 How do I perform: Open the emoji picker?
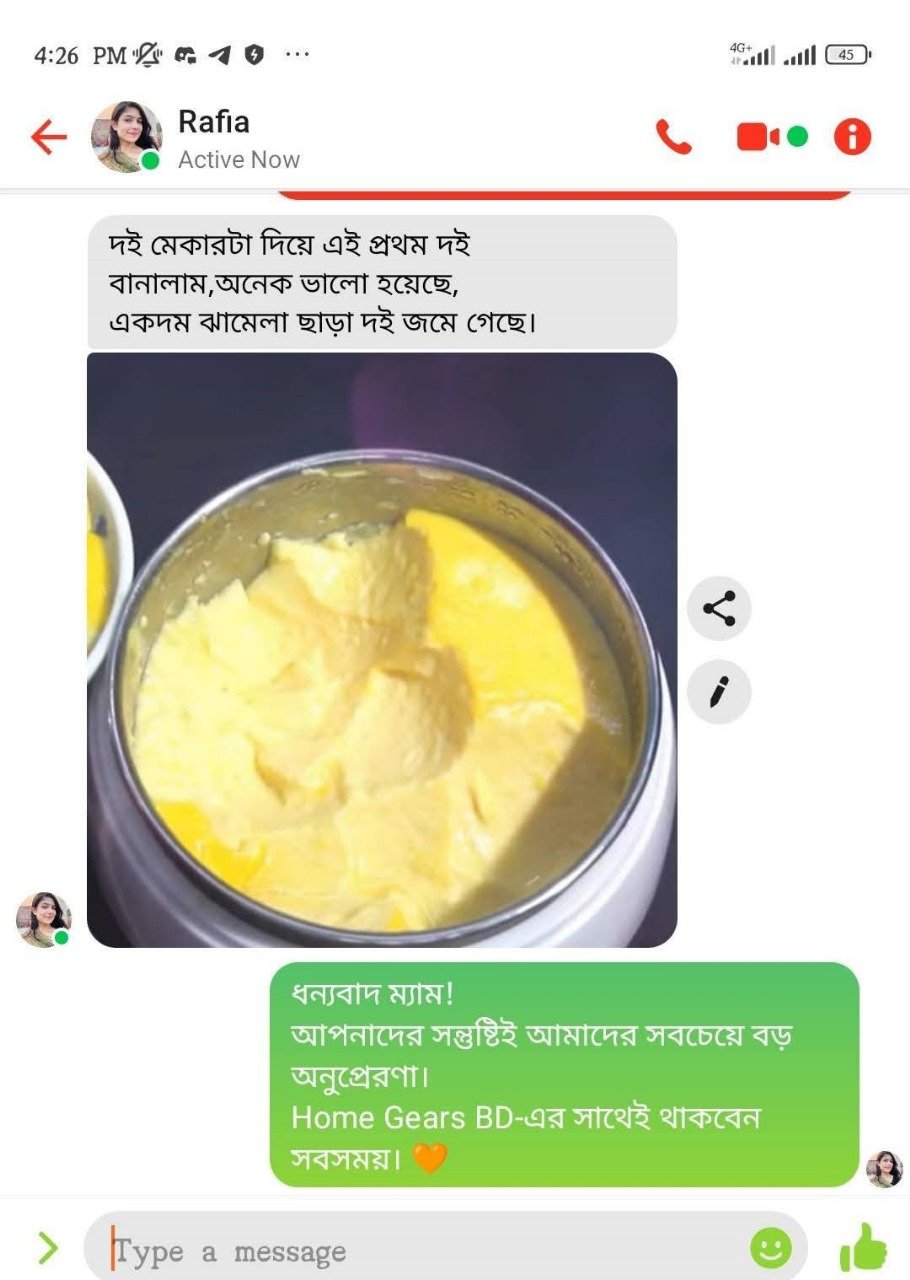coord(770,1247)
